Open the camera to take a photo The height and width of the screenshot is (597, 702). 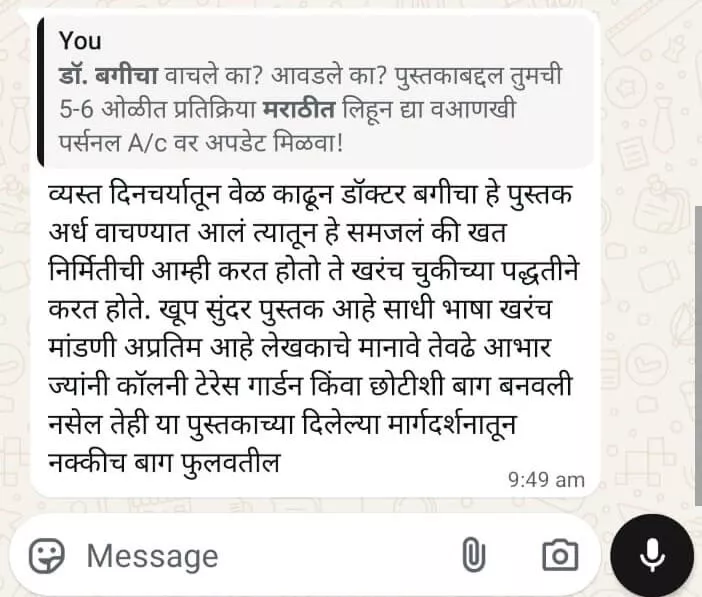559,555
